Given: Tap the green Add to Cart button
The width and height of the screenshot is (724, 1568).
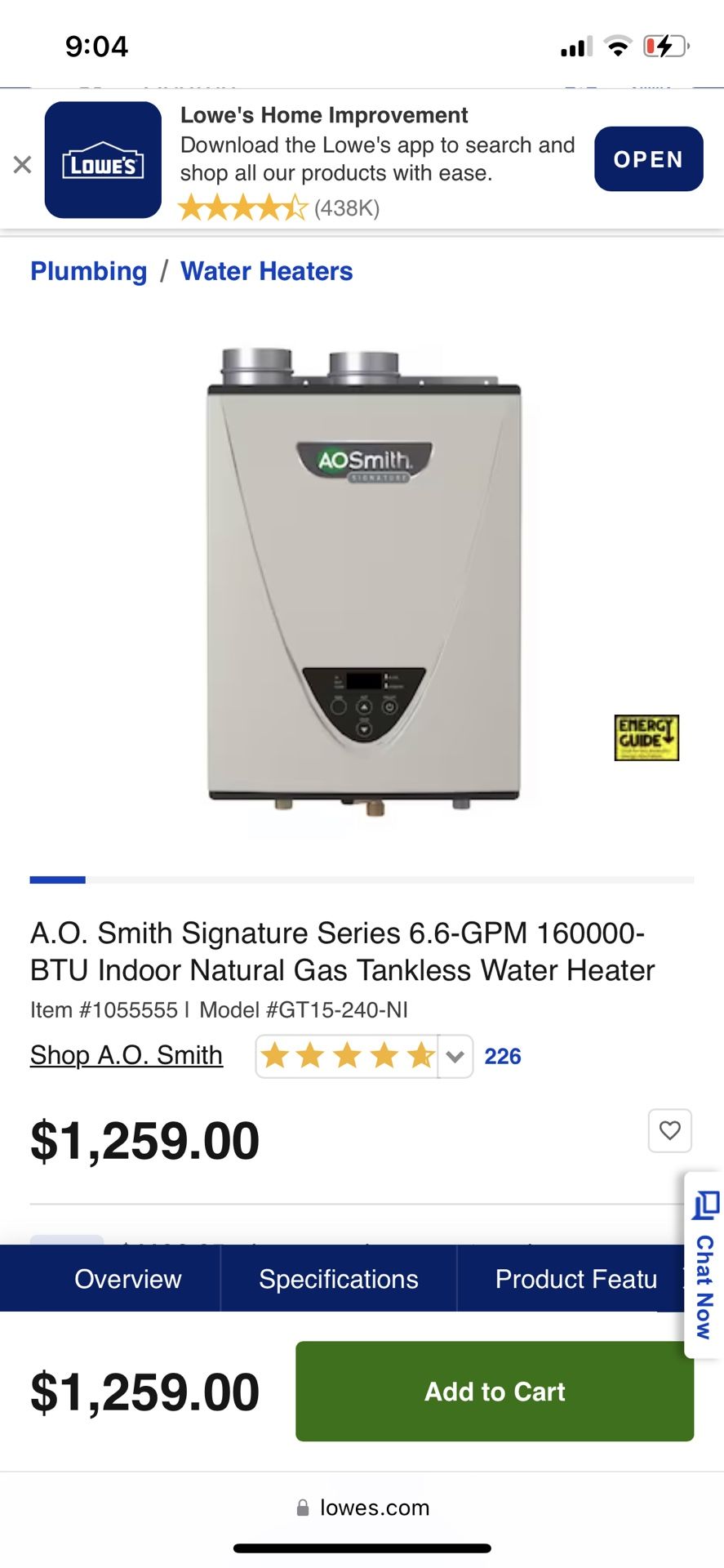Looking at the screenshot, I should click(493, 1392).
